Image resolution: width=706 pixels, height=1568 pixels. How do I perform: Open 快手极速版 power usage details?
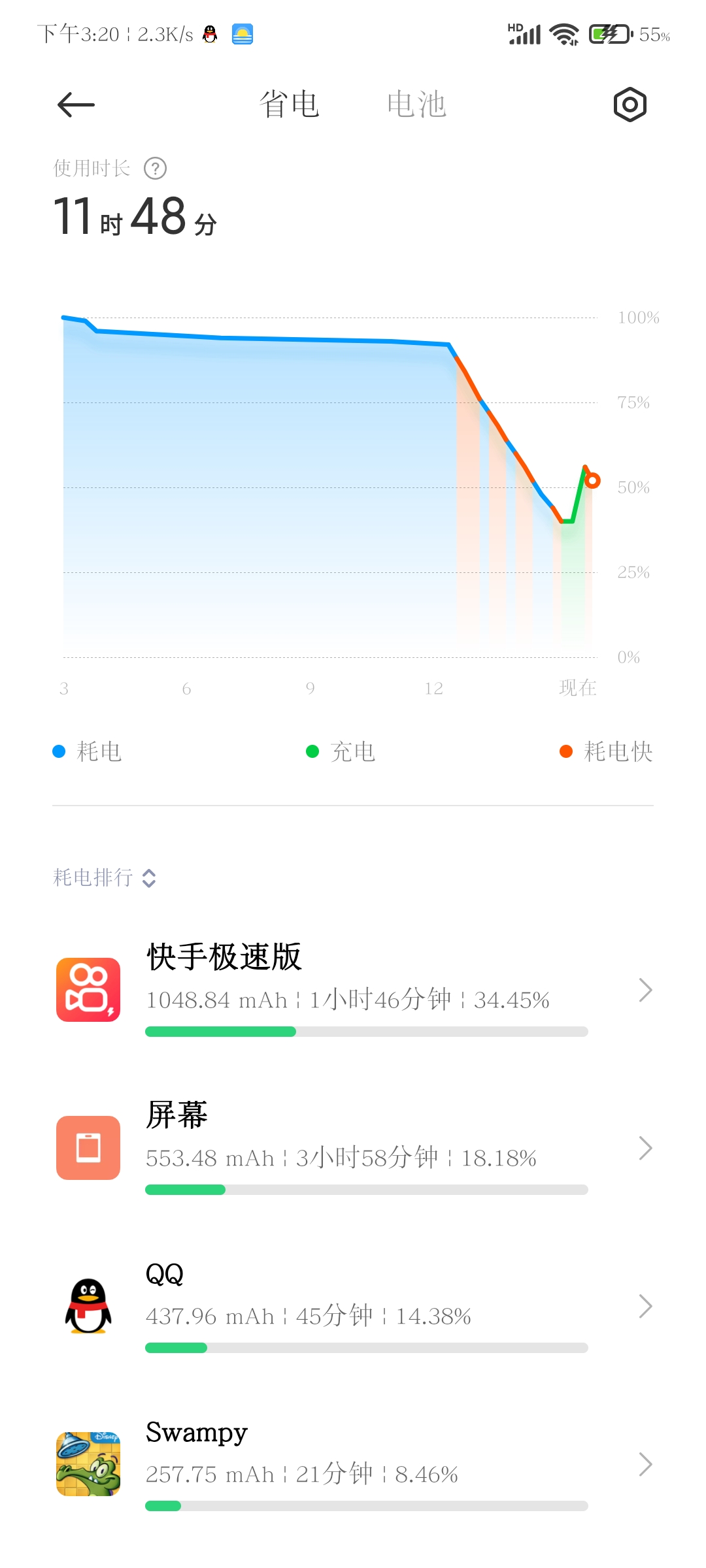[x=353, y=990]
